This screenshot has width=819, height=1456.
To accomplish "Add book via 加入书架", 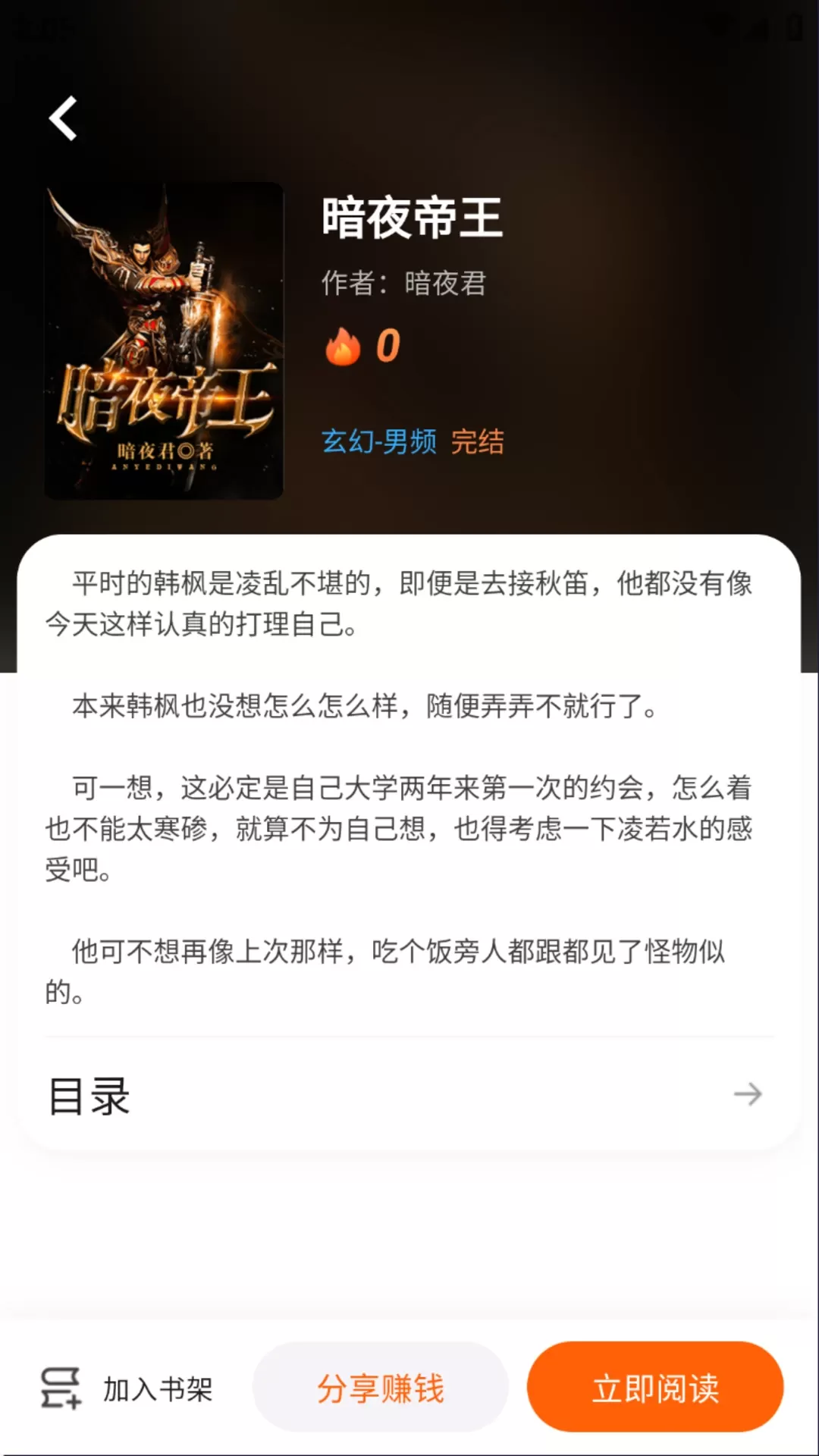I will point(127,1389).
